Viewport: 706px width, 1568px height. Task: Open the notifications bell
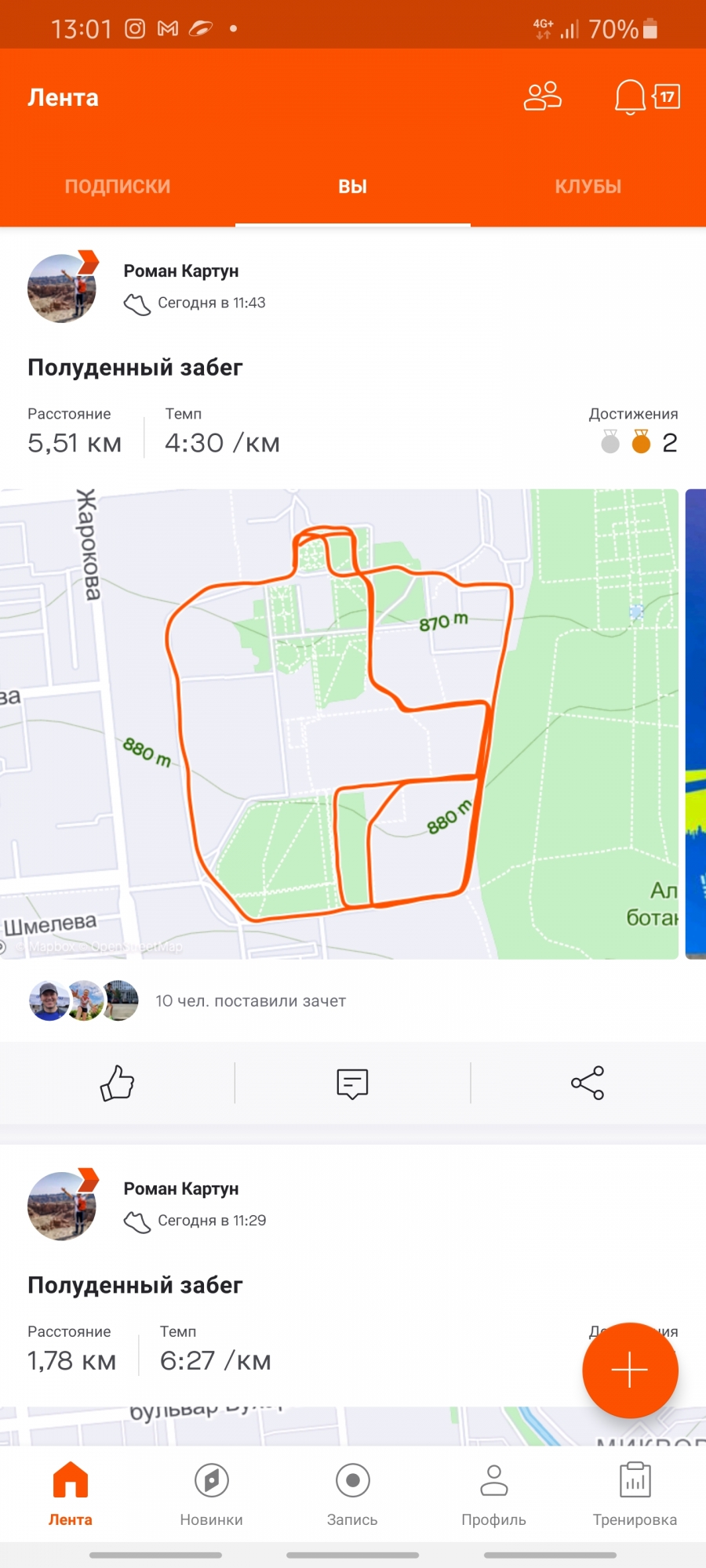point(630,97)
